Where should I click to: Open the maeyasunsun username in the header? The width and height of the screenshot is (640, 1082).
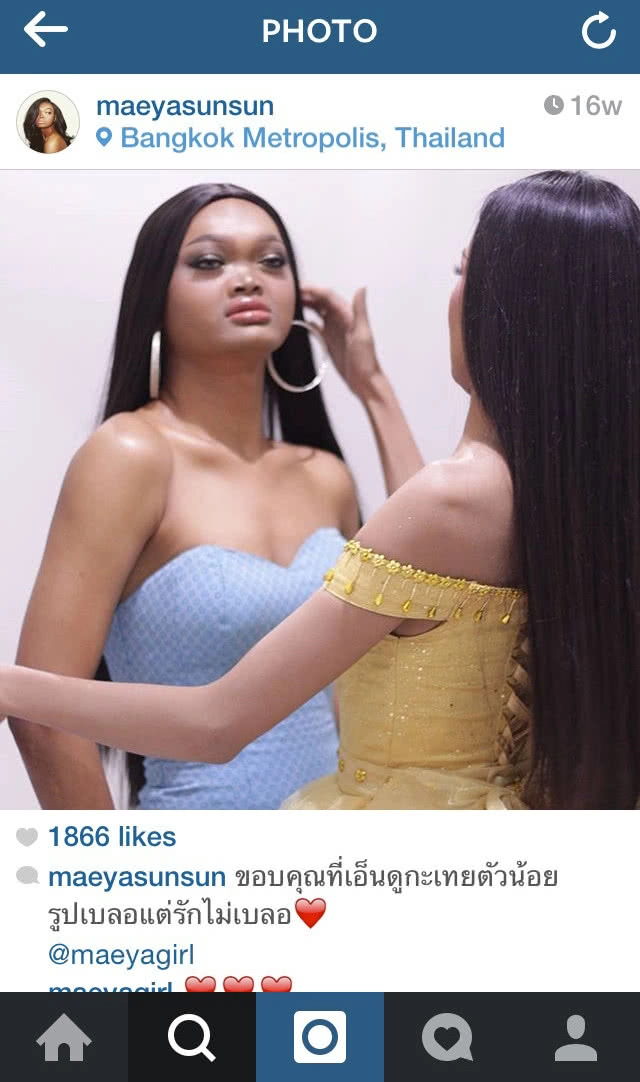(x=184, y=106)
